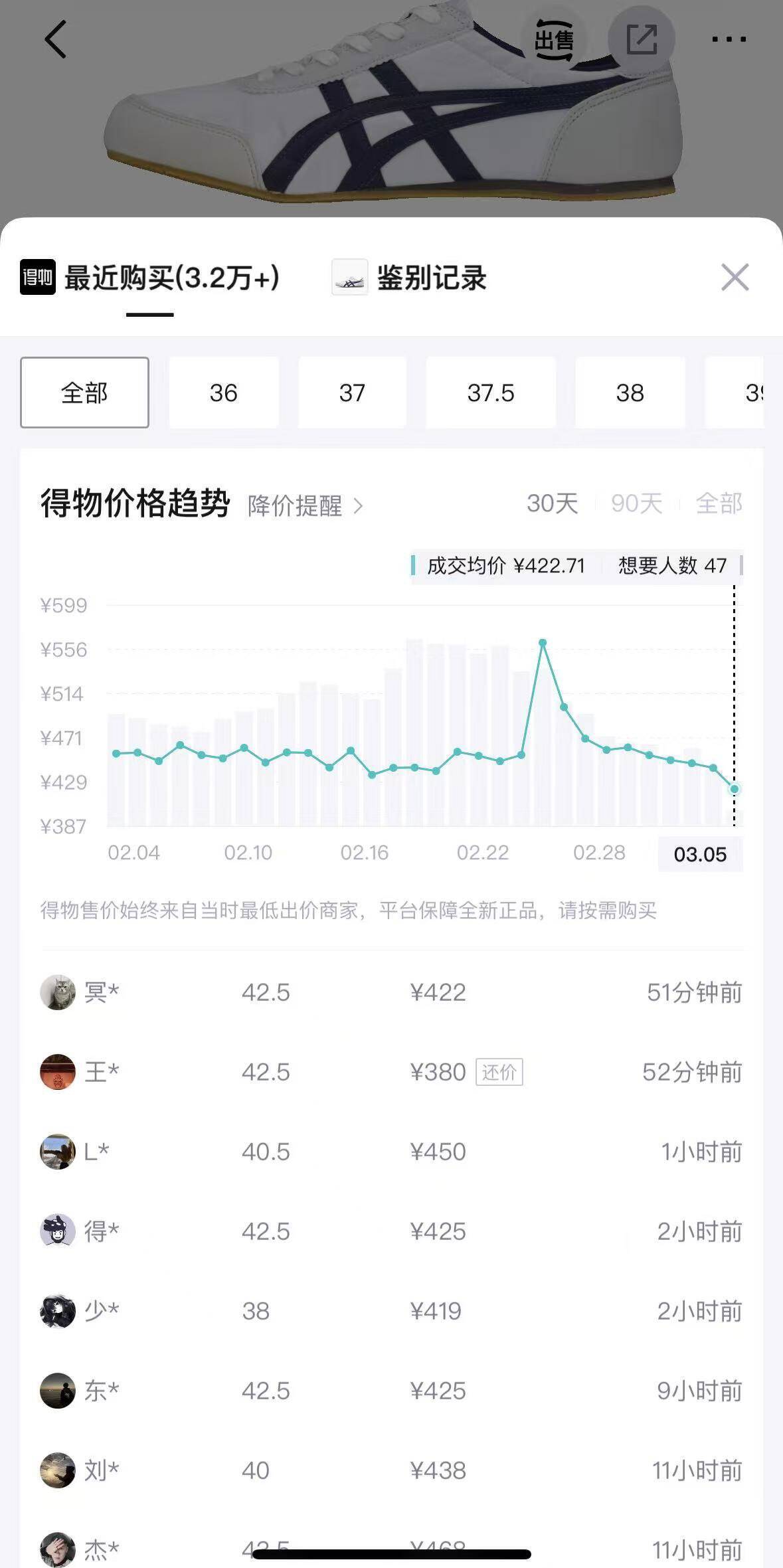Select the size 37.5 filter
This screenshot has width=783, height=1568.
pos(491,392)
